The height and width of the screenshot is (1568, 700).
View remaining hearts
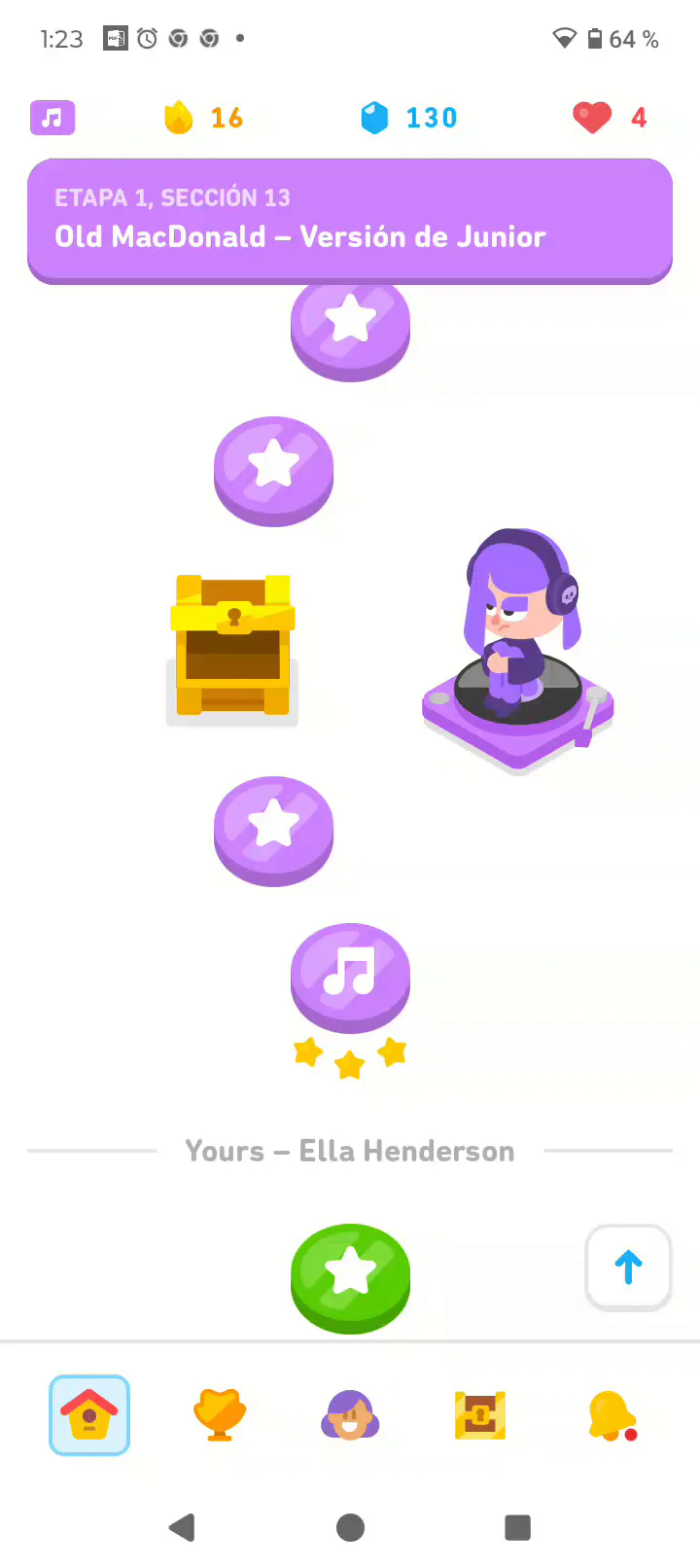tap(610, 118)
